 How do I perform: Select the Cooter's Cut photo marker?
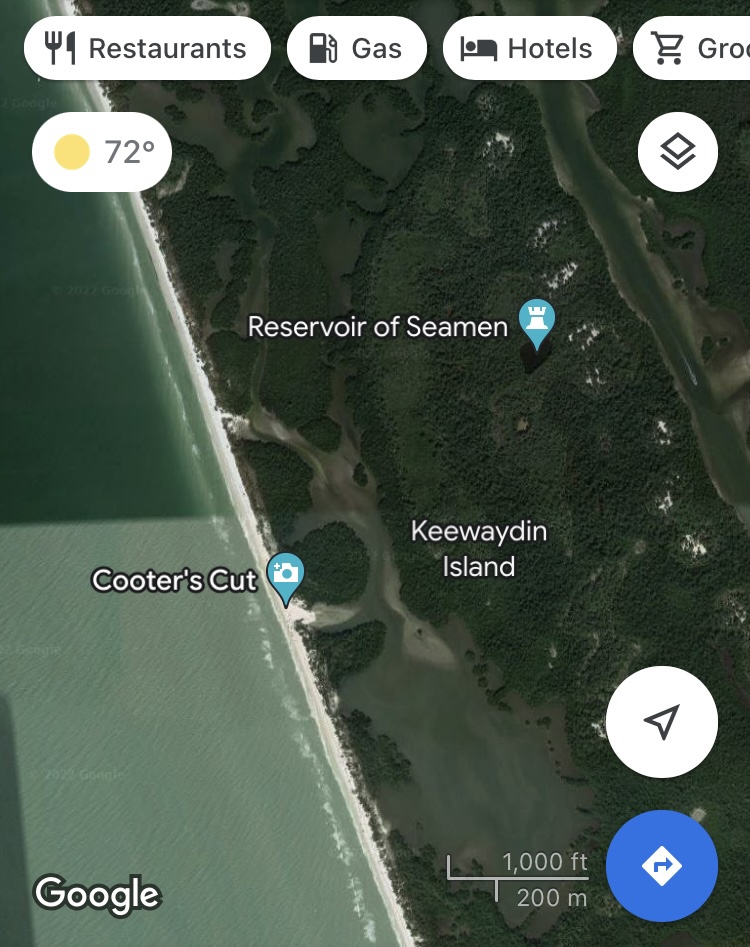pos(286,576)
